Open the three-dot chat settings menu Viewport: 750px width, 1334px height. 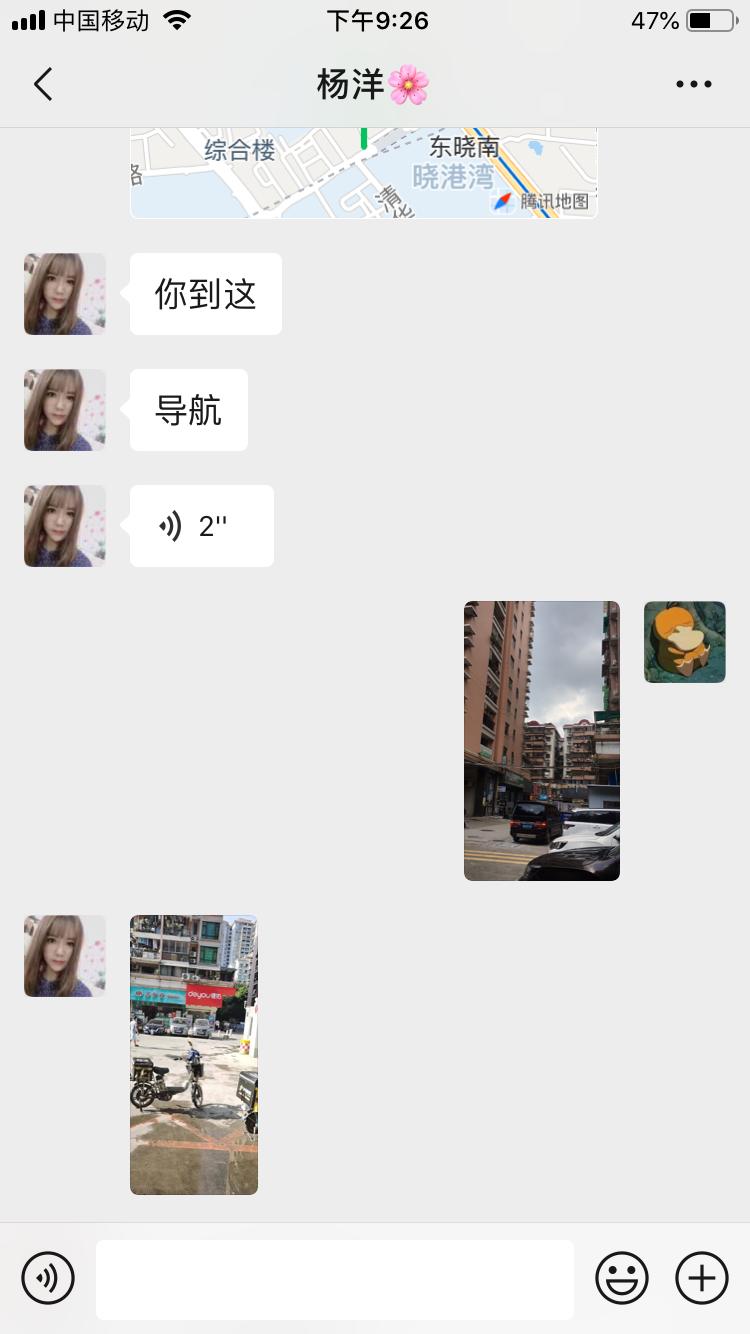[694, 84]
